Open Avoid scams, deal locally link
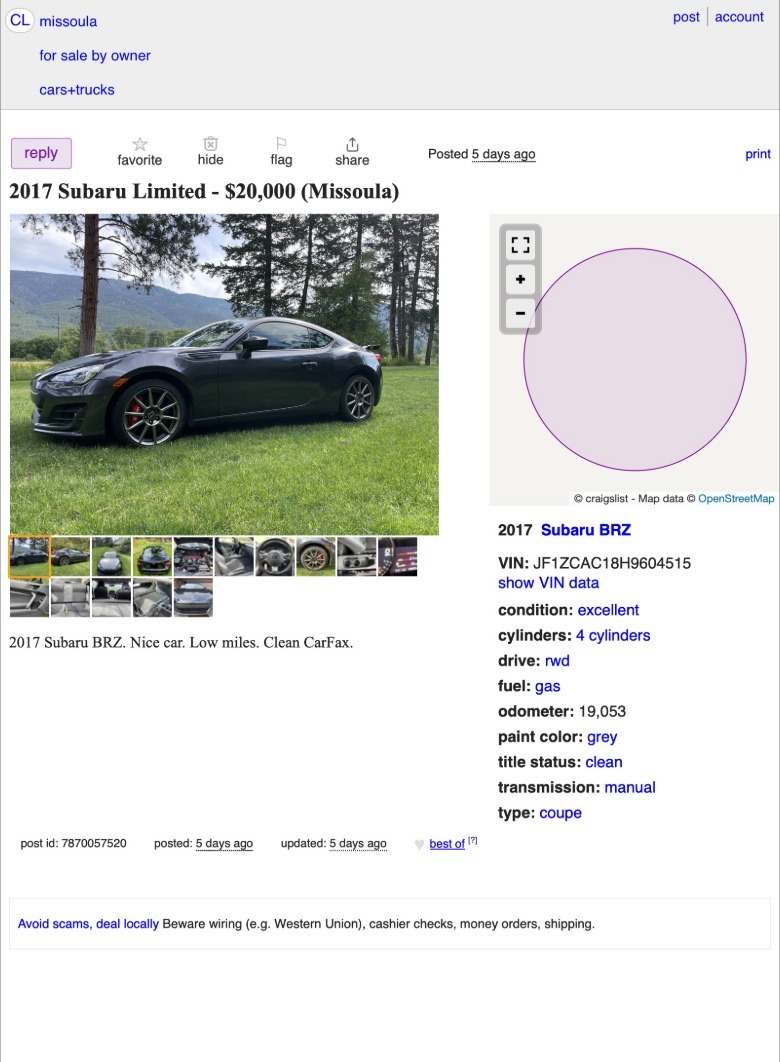This screenshot has height=1062, width=780. pos(88,924)
